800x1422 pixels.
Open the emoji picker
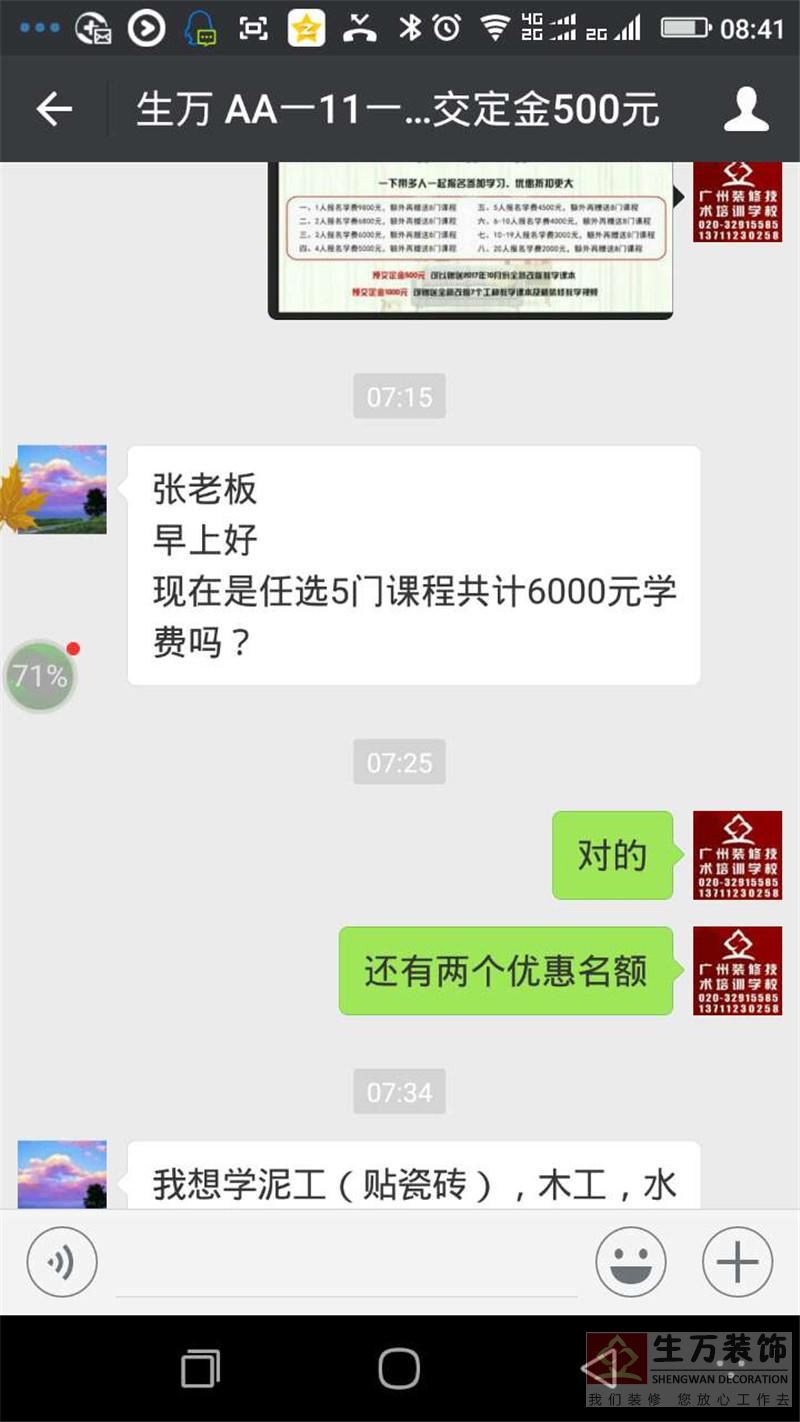pos(631,1262)
